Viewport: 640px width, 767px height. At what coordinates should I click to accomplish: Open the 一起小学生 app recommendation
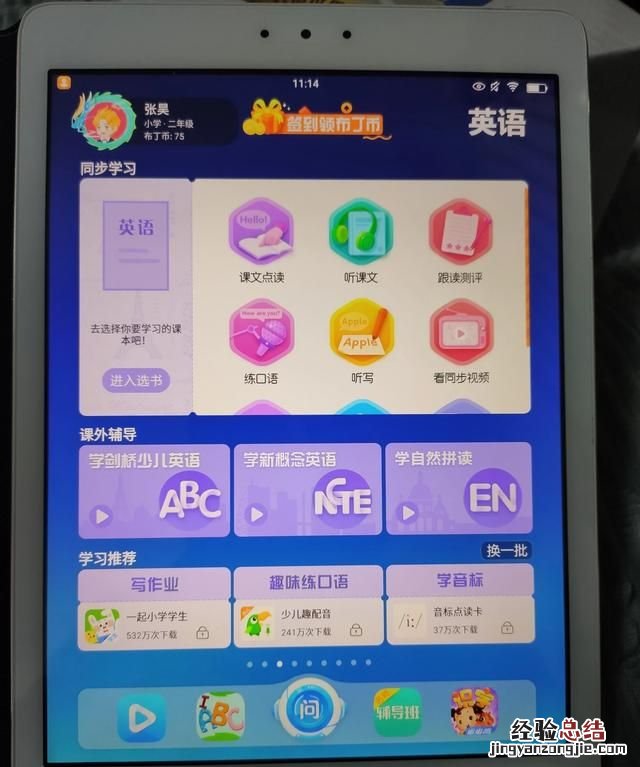[x=154, y=624]
